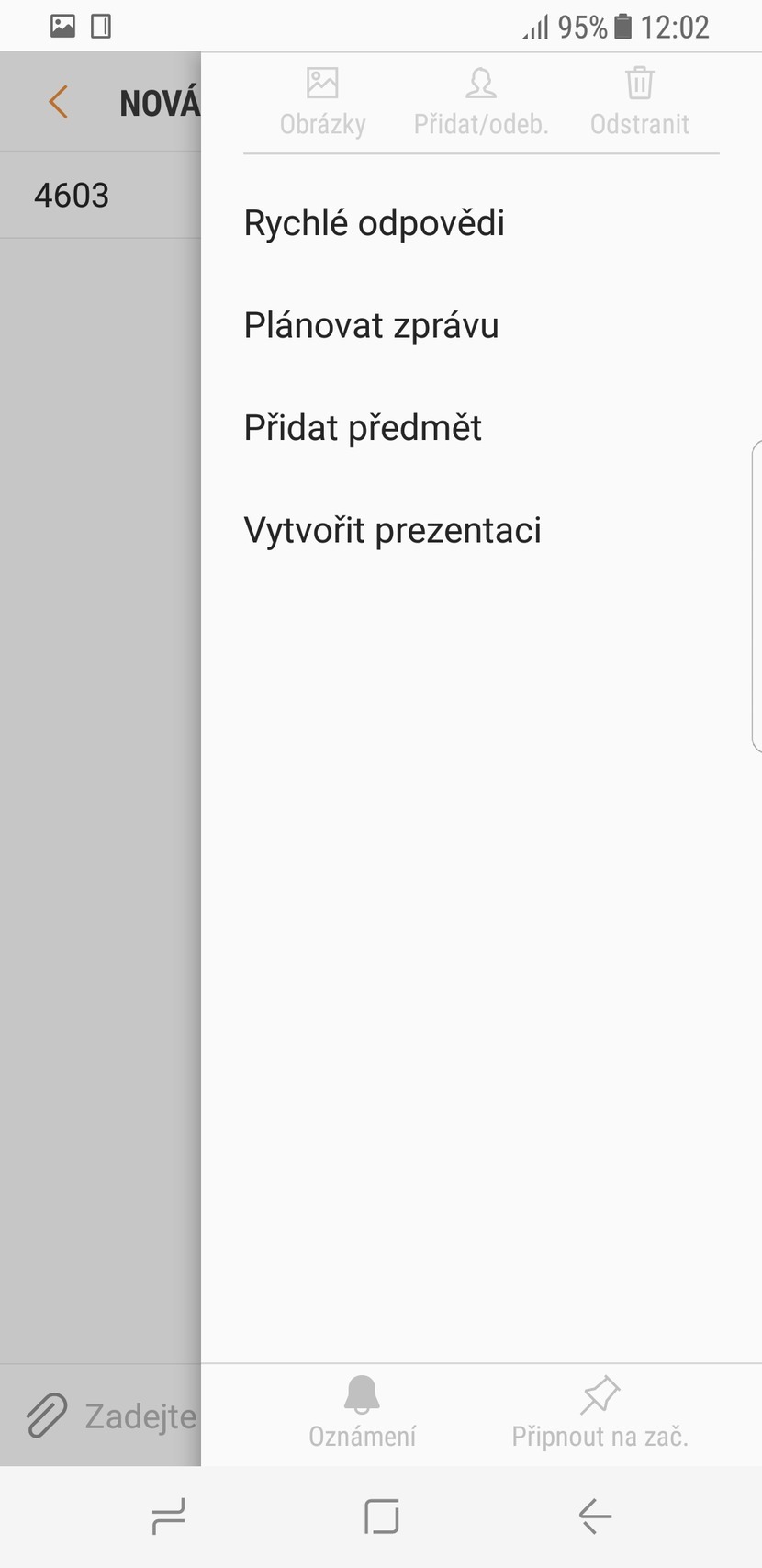Select Připnout na zač. pin option

(x=600, y=1412)
